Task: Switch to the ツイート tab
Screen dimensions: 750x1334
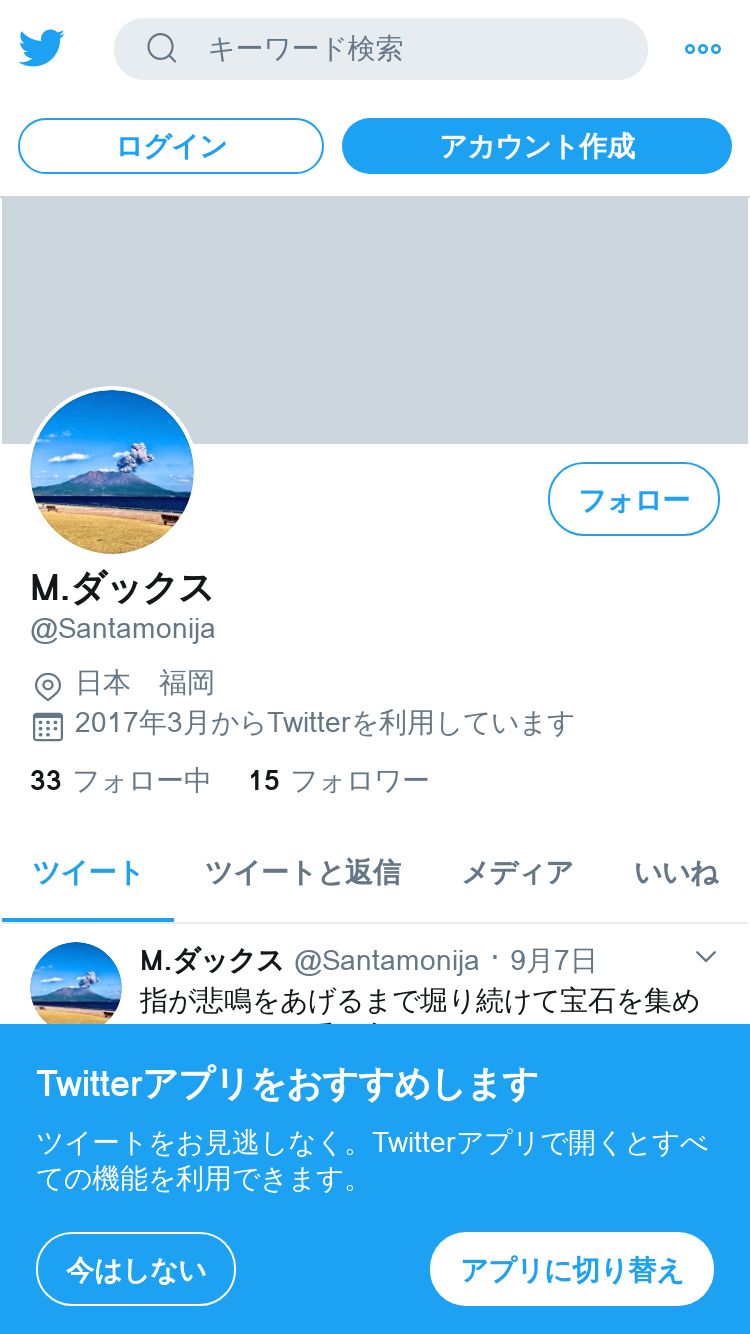Action: point(88,873)
